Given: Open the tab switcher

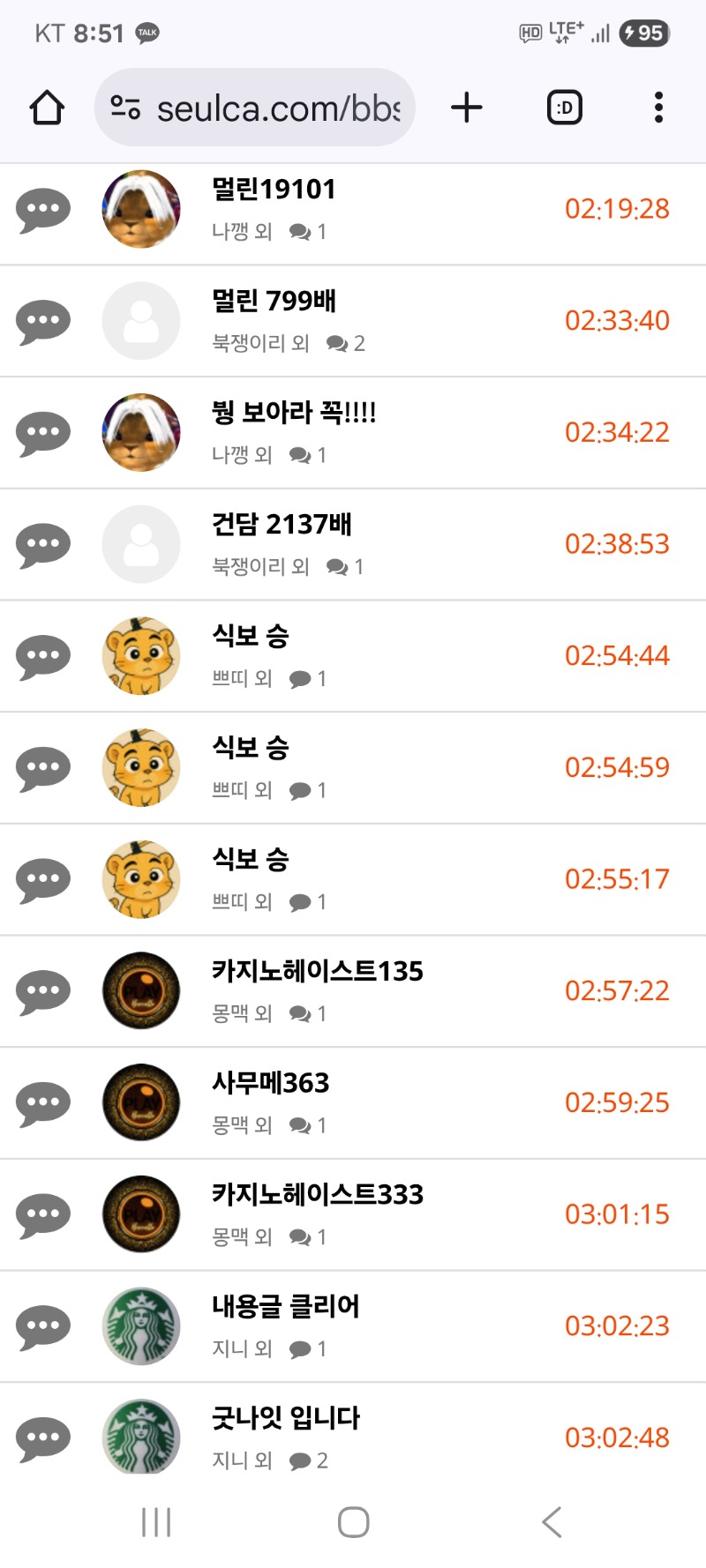Looking at the screenshot, I should click(x=565, y=108).
